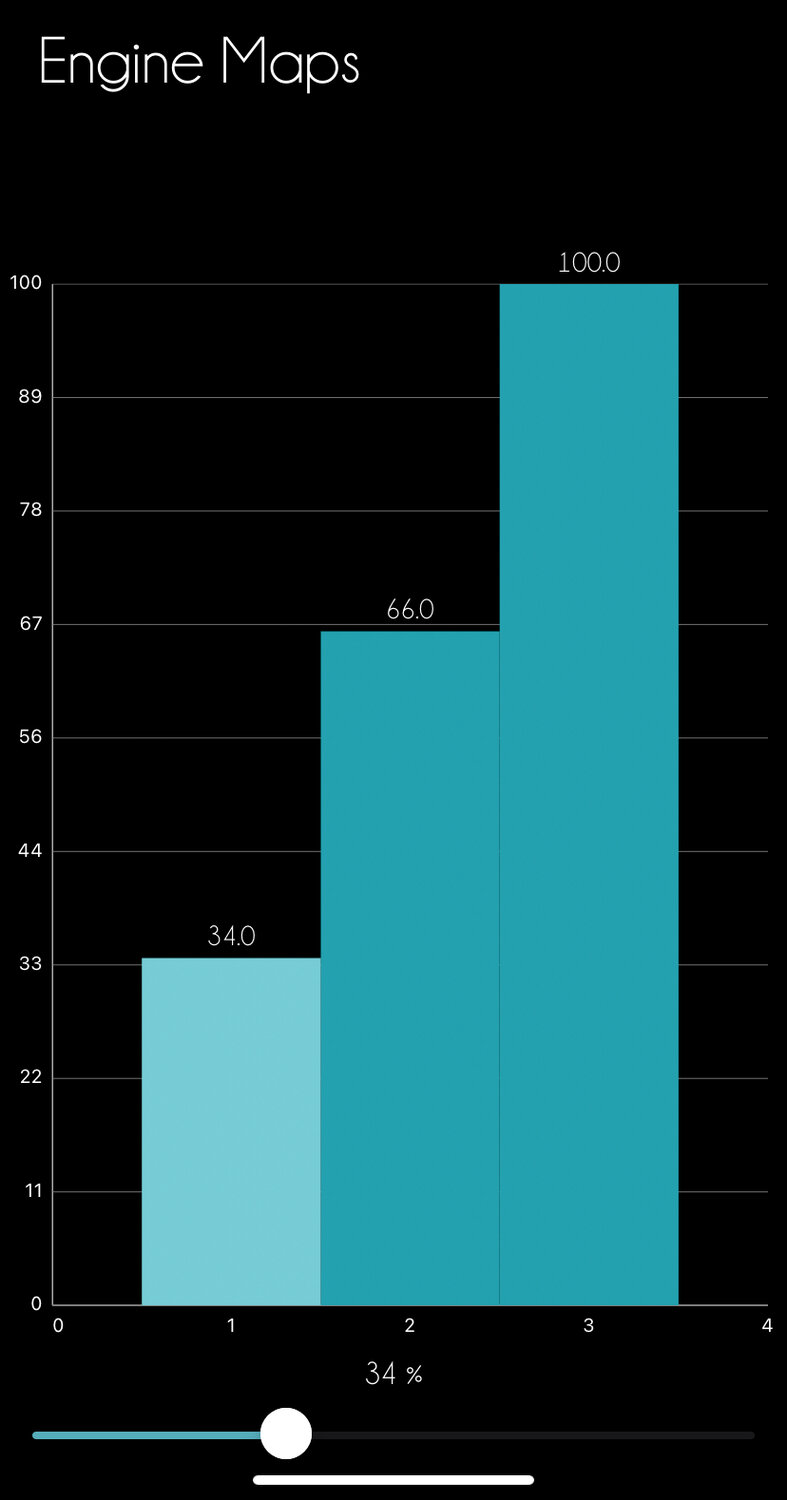Select the 100.0 engine map bar
The width and height of the screenshot is (787, 1500).
[x=589, y=795]
